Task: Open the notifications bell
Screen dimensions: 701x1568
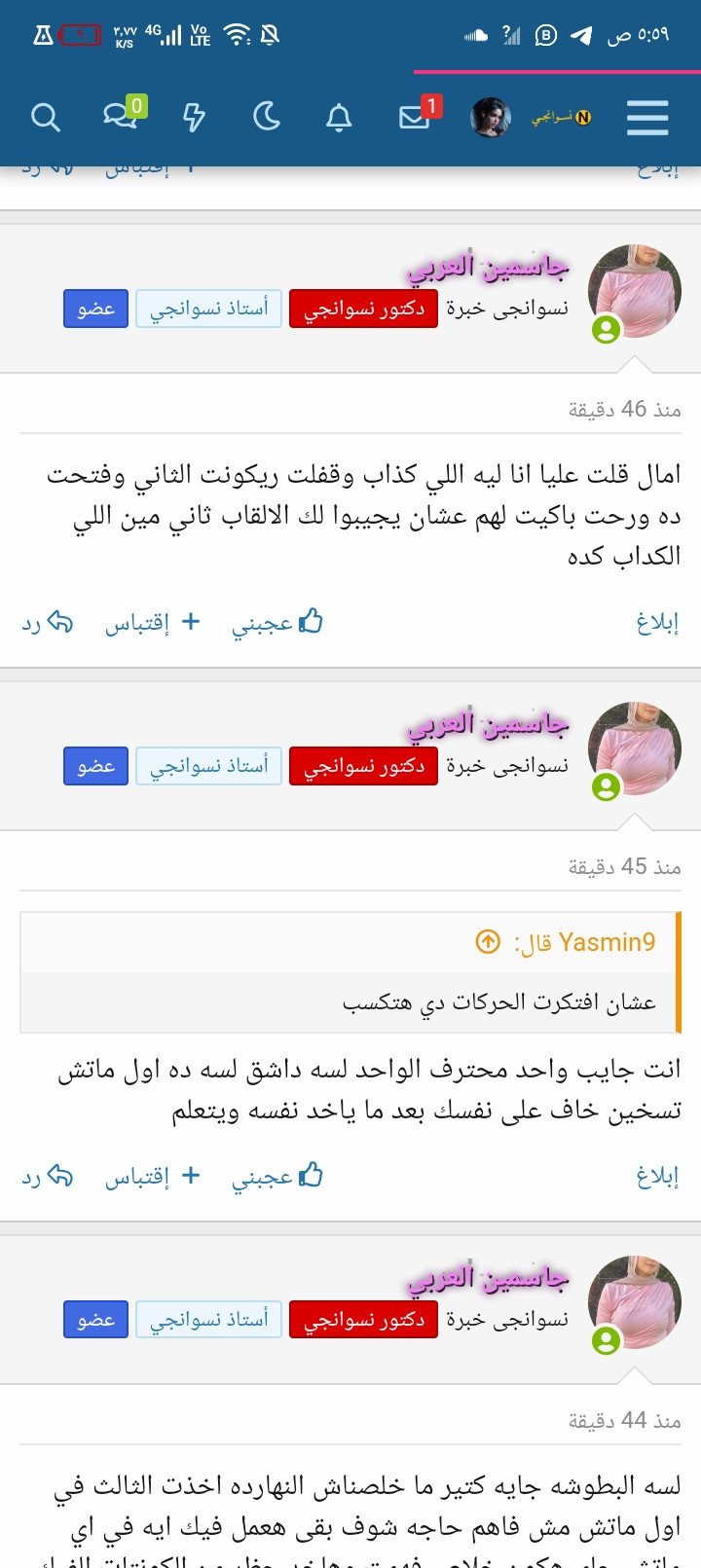Action: [339, 118]
